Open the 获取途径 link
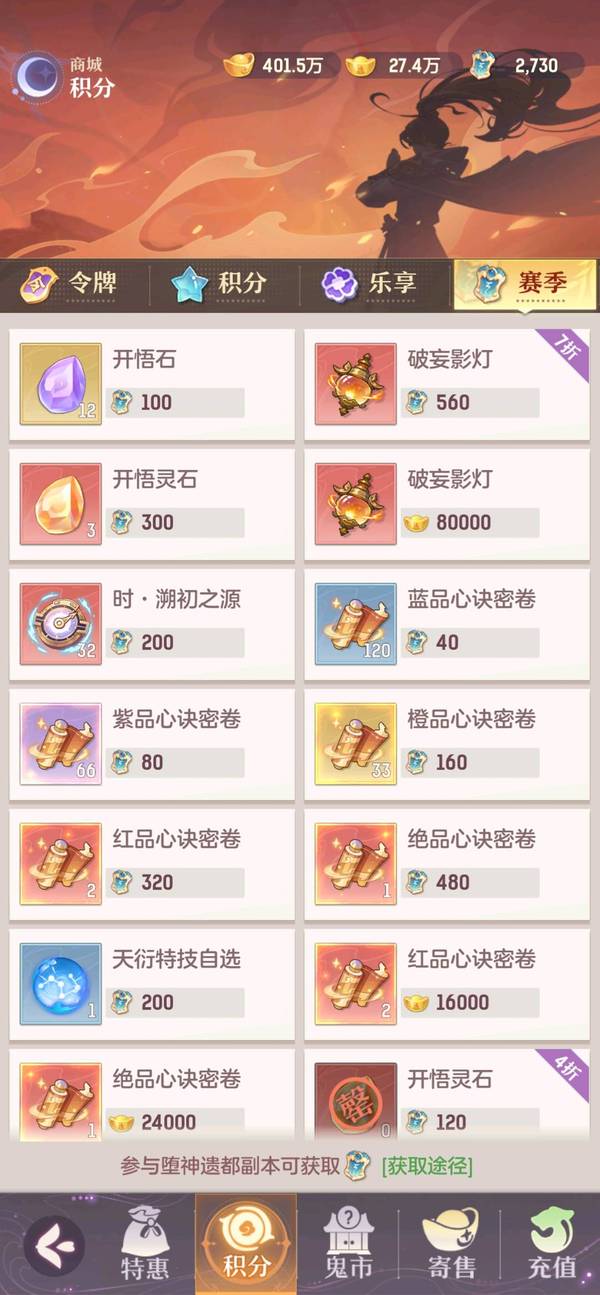 coord(427,1166)
